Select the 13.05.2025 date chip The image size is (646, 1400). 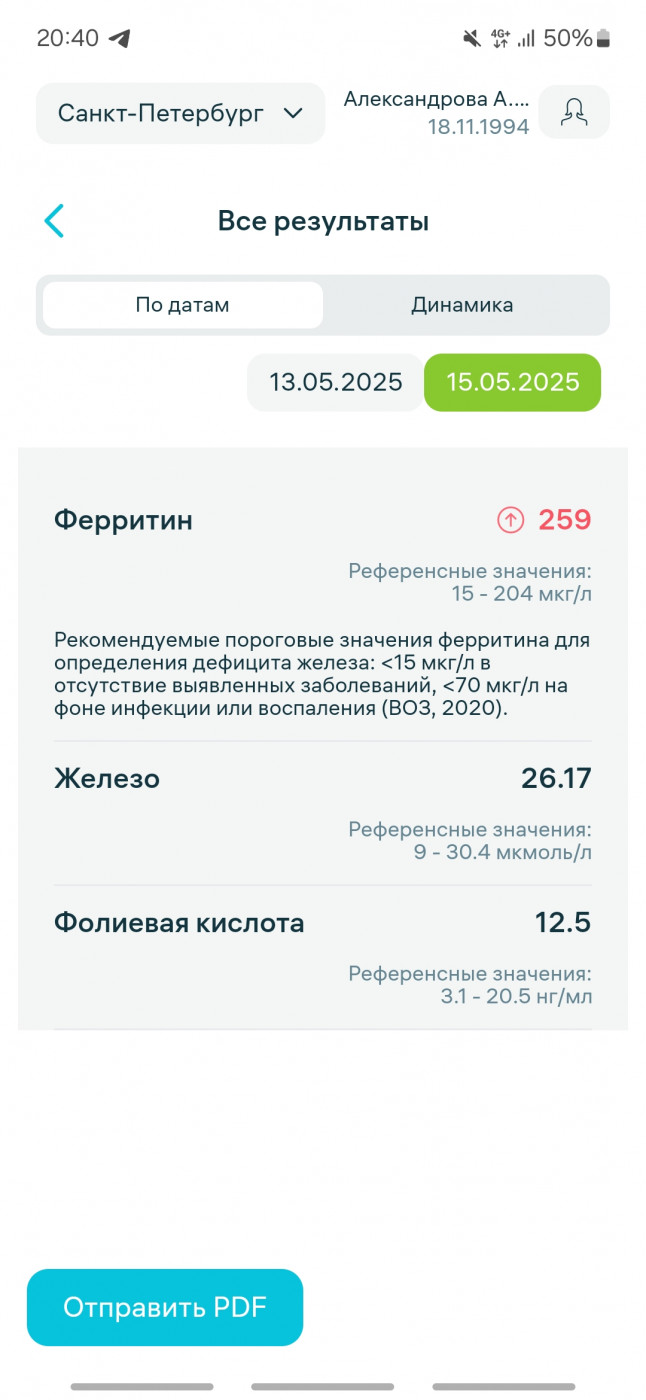[336, 382]
